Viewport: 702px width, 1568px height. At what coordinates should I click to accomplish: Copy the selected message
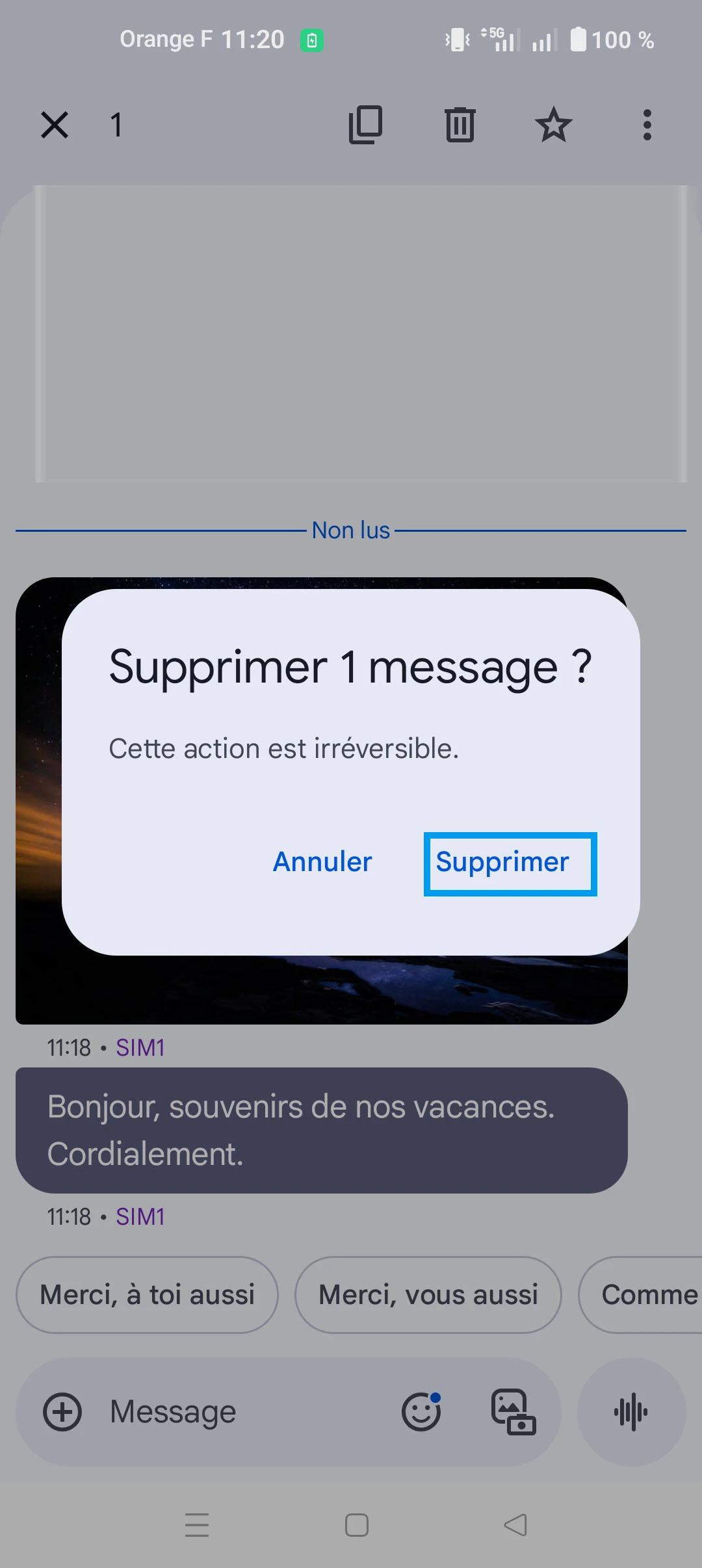pos(365,125)
